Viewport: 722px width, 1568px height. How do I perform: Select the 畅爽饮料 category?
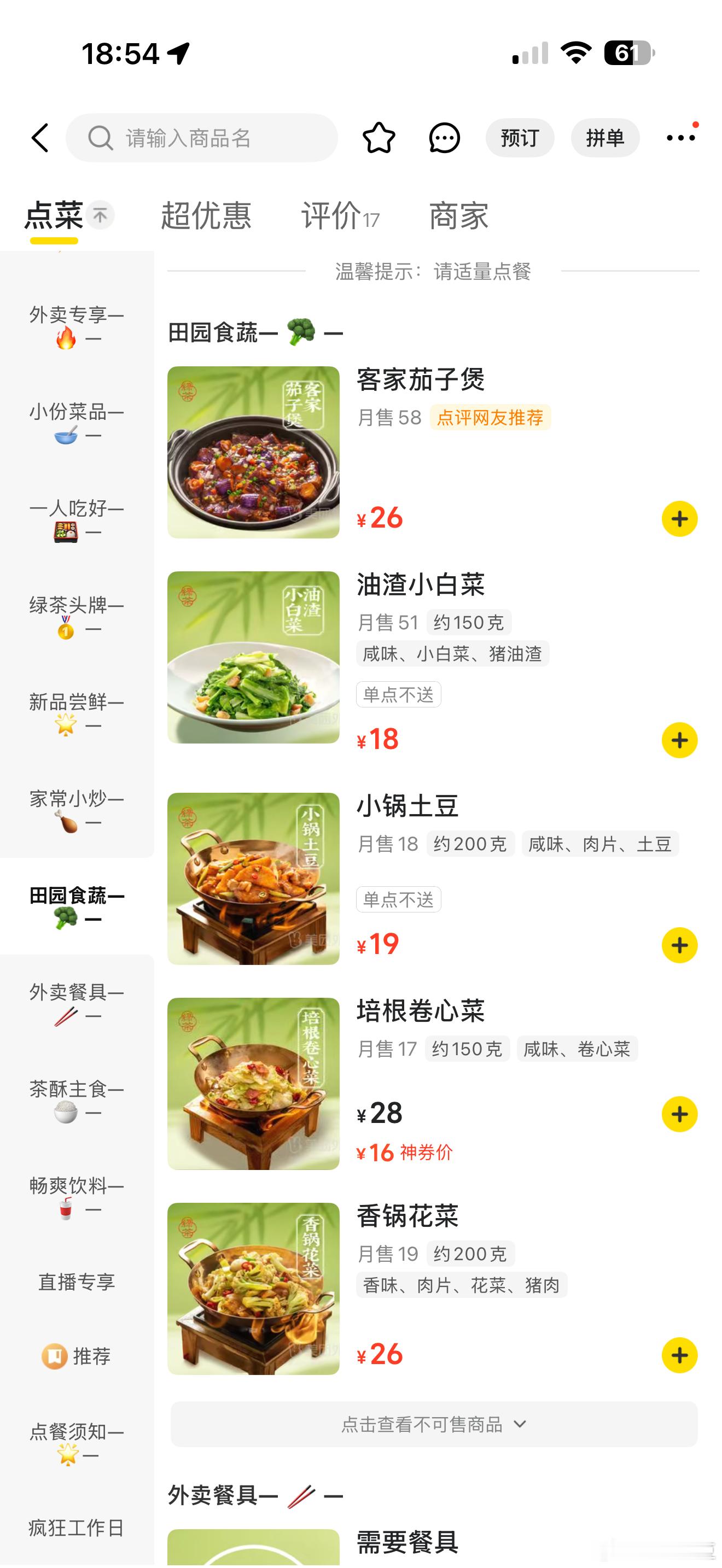(77, 1197)
